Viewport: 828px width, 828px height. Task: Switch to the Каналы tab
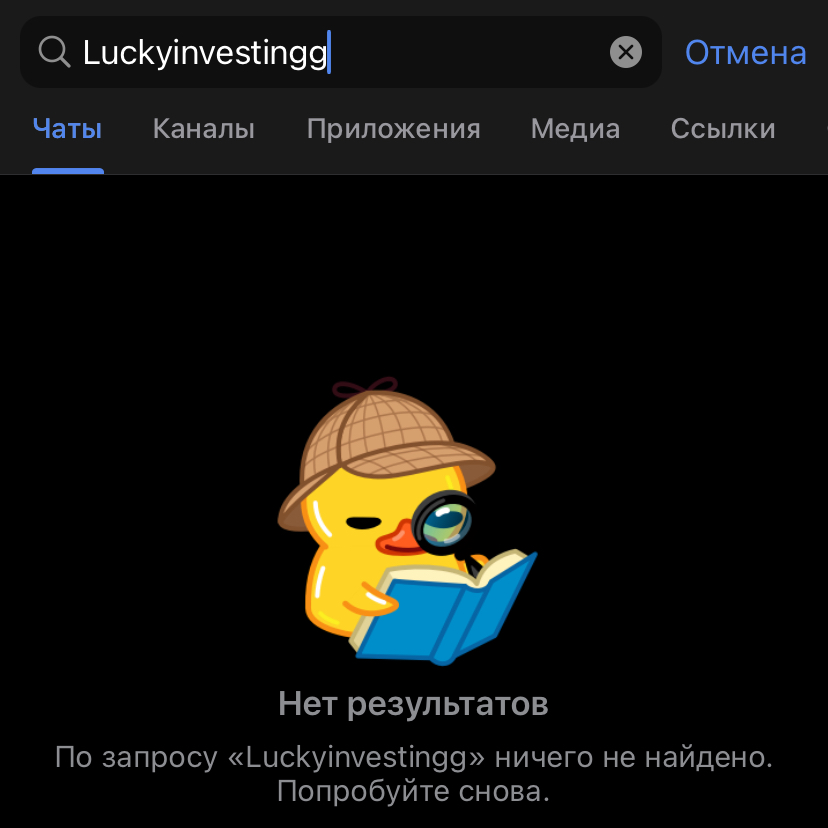[203, 129]
